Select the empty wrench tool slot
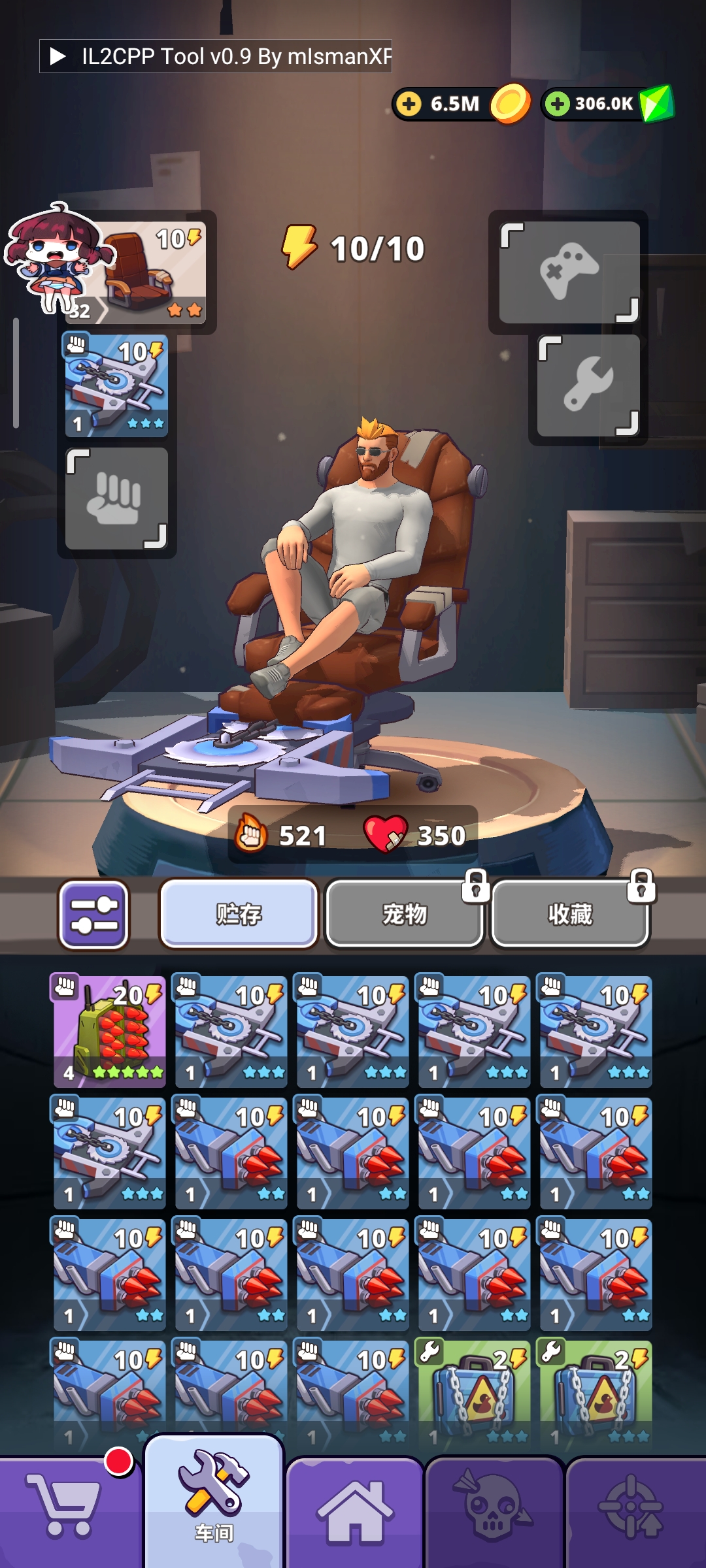 588,385
